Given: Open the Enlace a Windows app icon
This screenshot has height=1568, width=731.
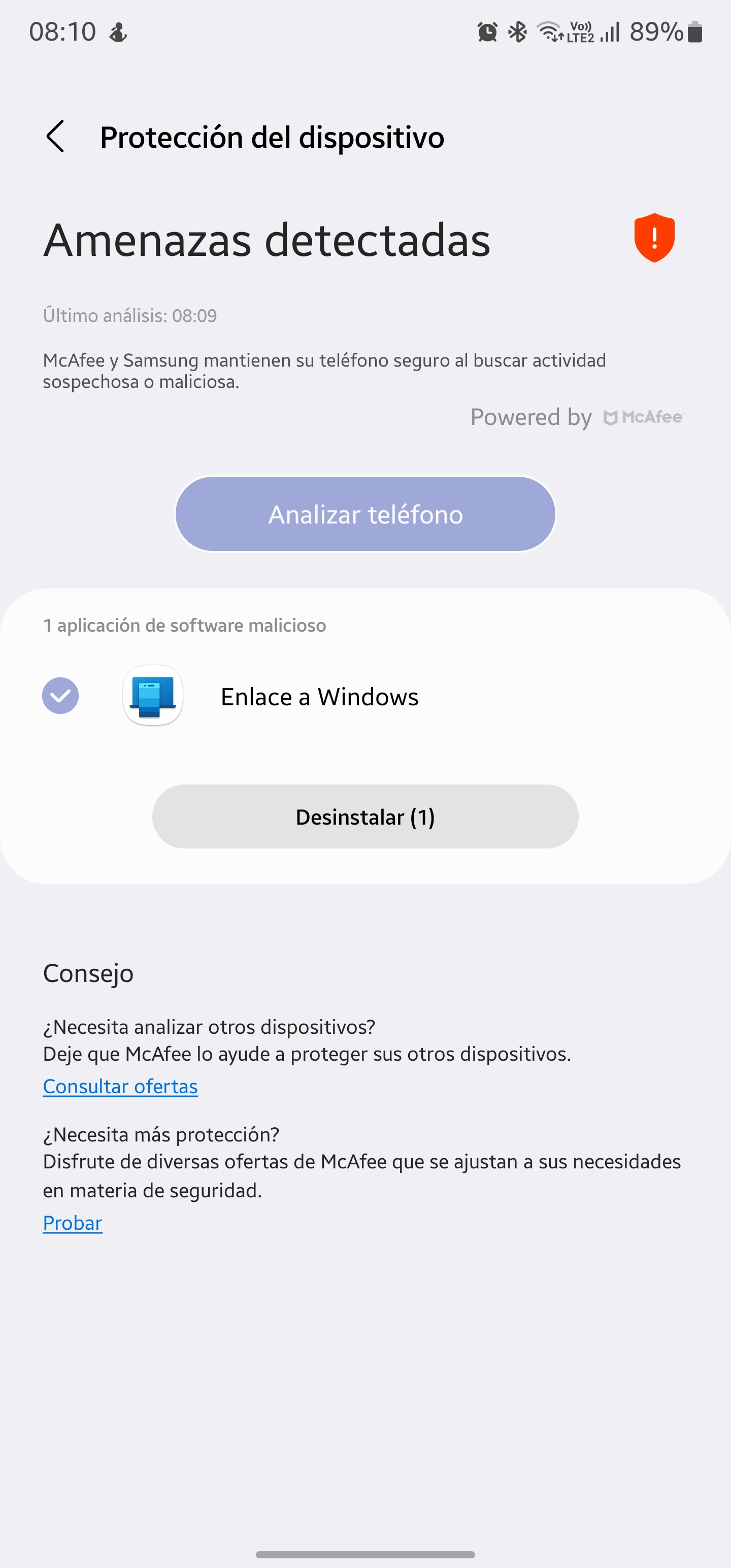Looking at the screenshot, I should 153,696.
